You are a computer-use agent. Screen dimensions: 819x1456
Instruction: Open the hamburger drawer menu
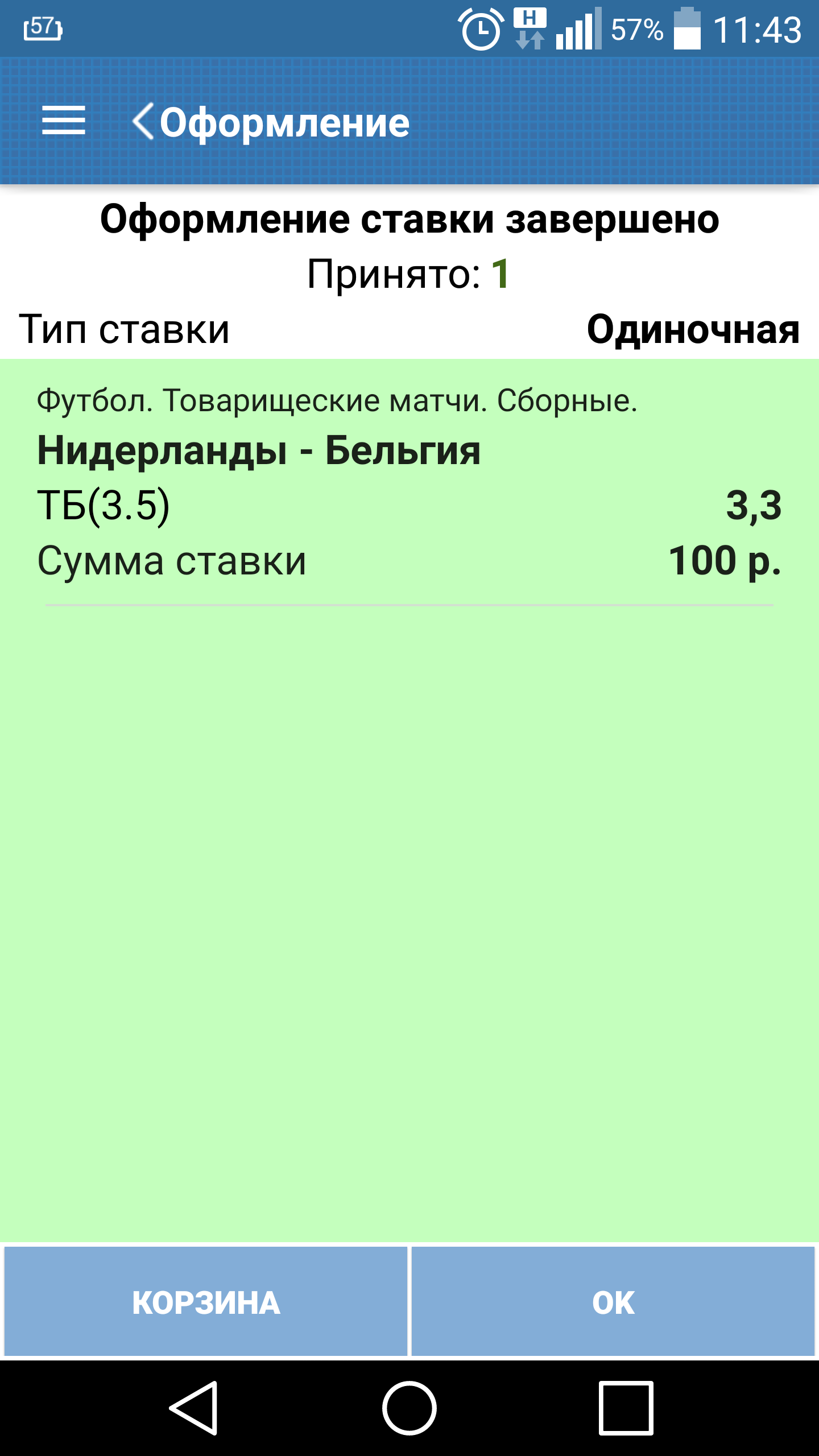point(64,121)
